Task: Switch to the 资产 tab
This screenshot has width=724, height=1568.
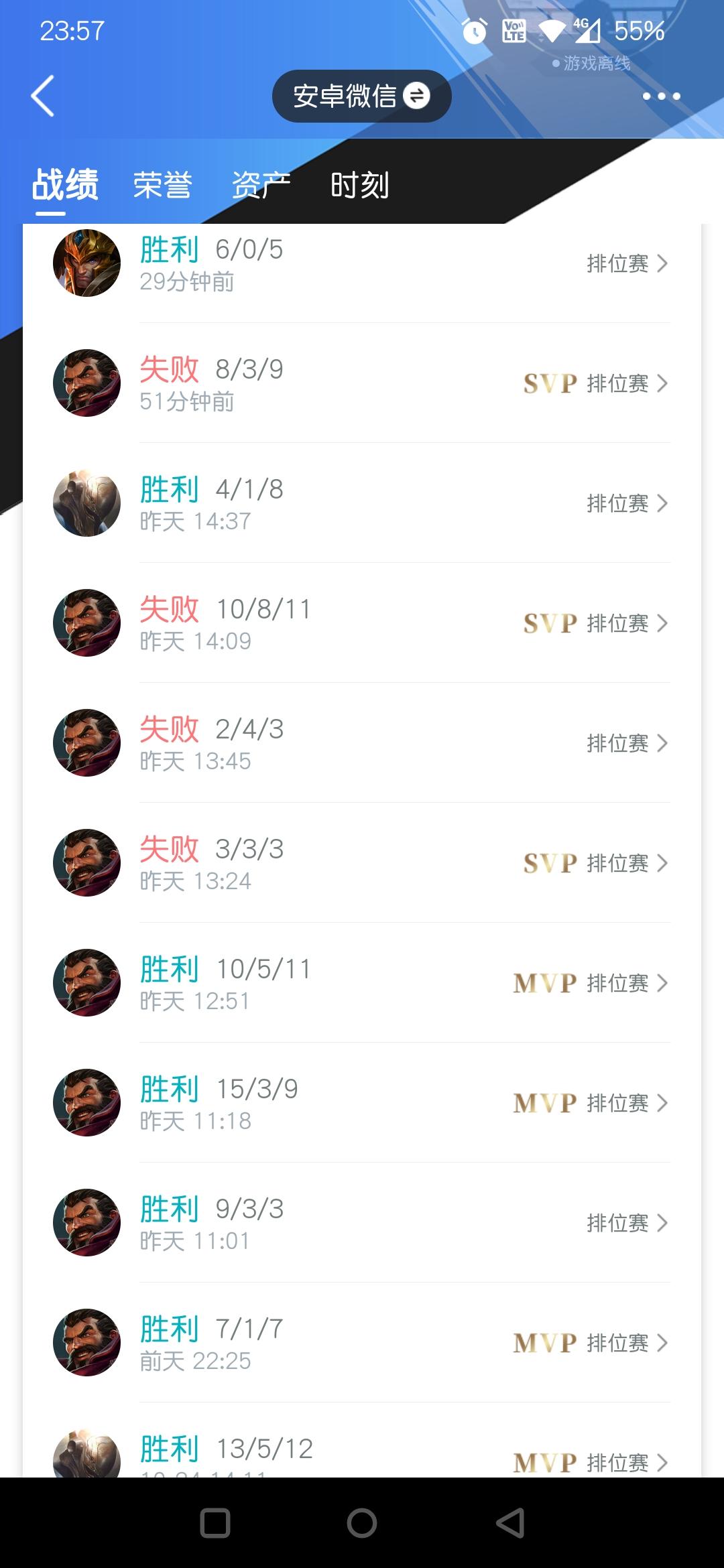Action: click(261, 185)
